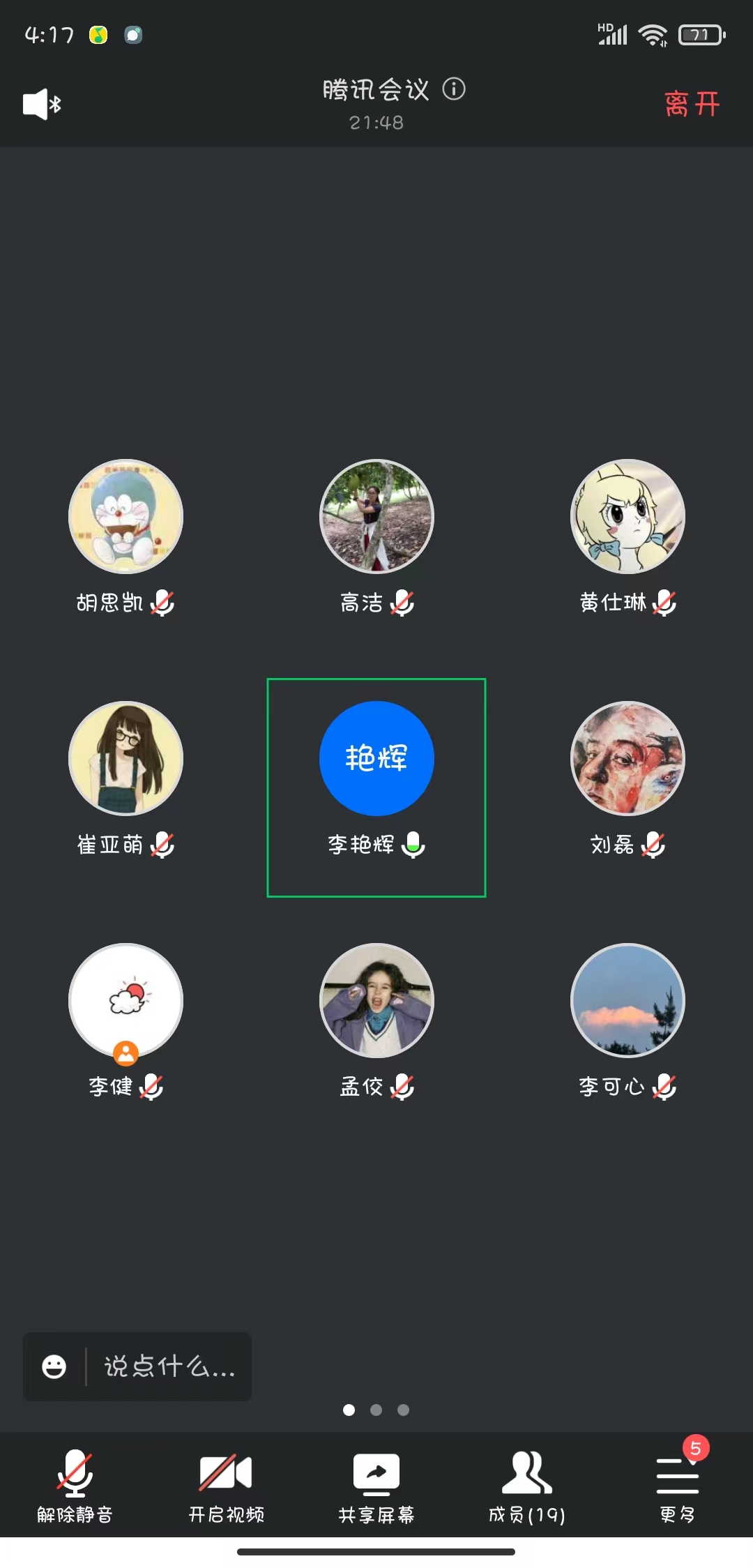Tap the 说点什么 chat input

click(x=169, y=1366)
